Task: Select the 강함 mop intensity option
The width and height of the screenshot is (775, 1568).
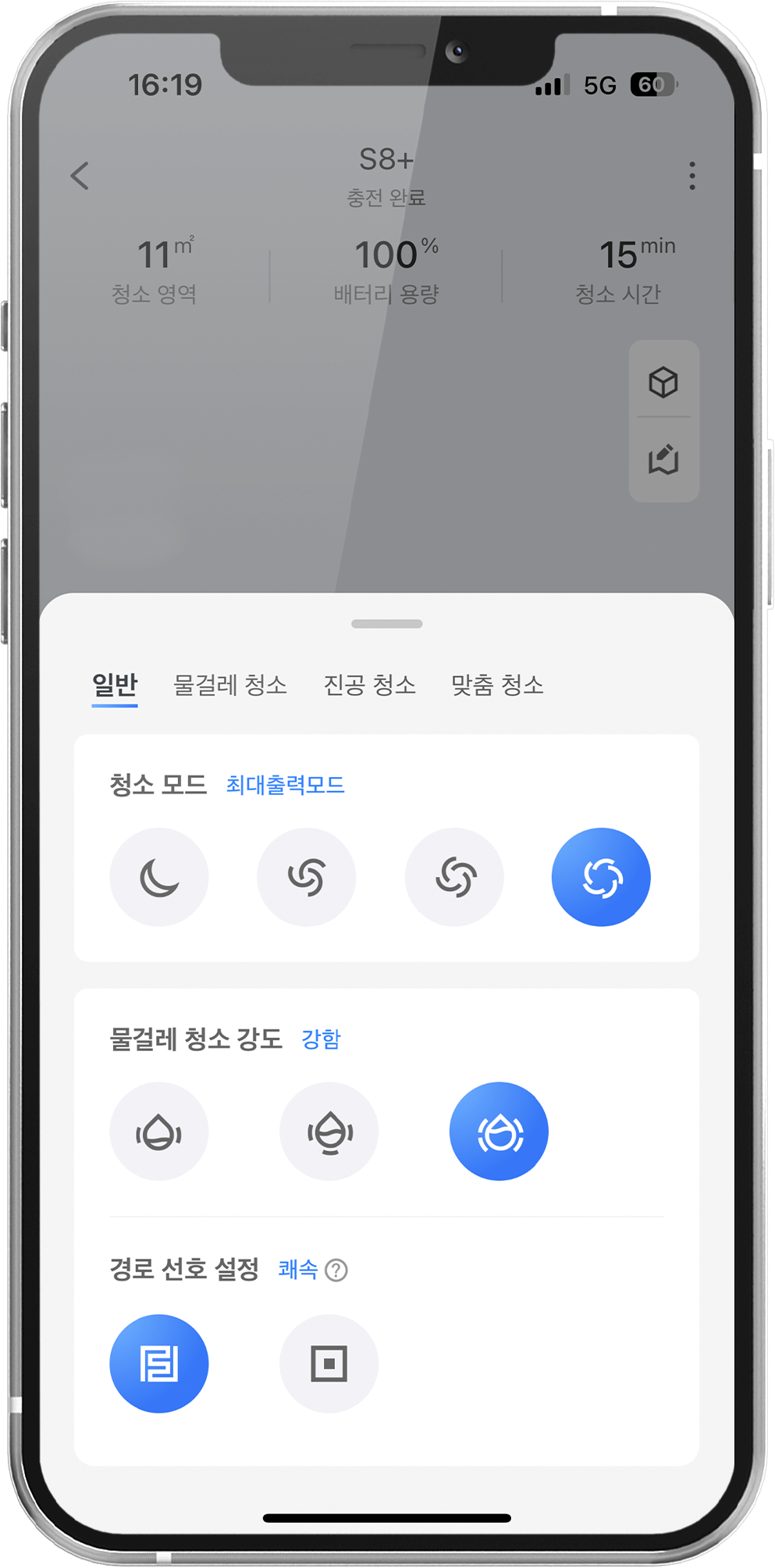Action: tap(499, 1131)
